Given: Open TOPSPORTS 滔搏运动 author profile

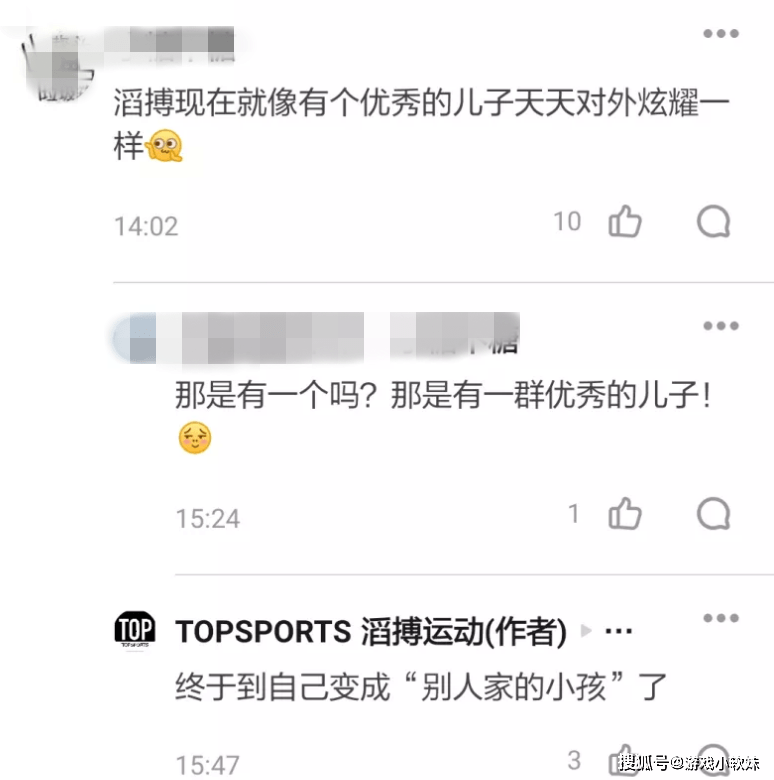Looking at the screenshot, I should [370, 632].
